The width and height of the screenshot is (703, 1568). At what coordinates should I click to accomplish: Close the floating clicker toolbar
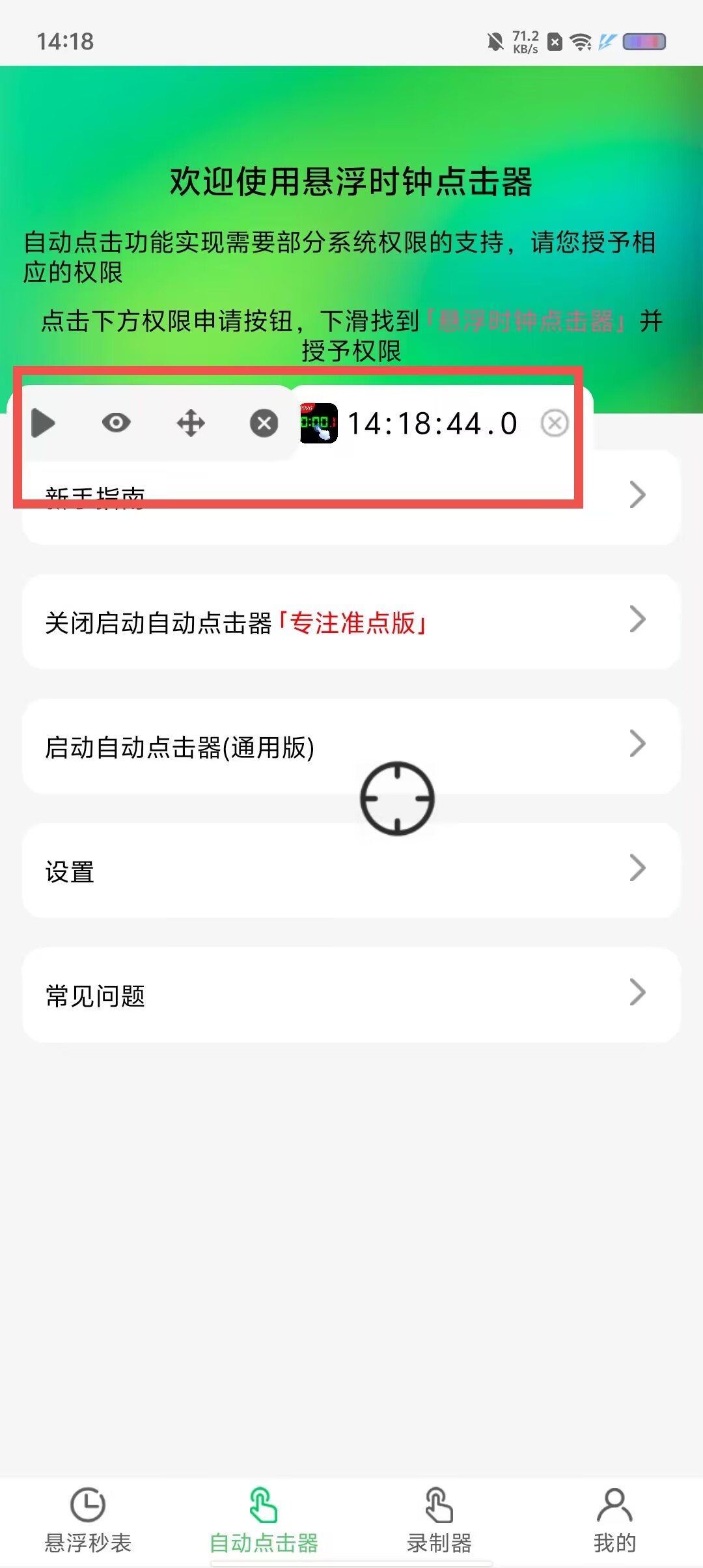tap(264, 423)
